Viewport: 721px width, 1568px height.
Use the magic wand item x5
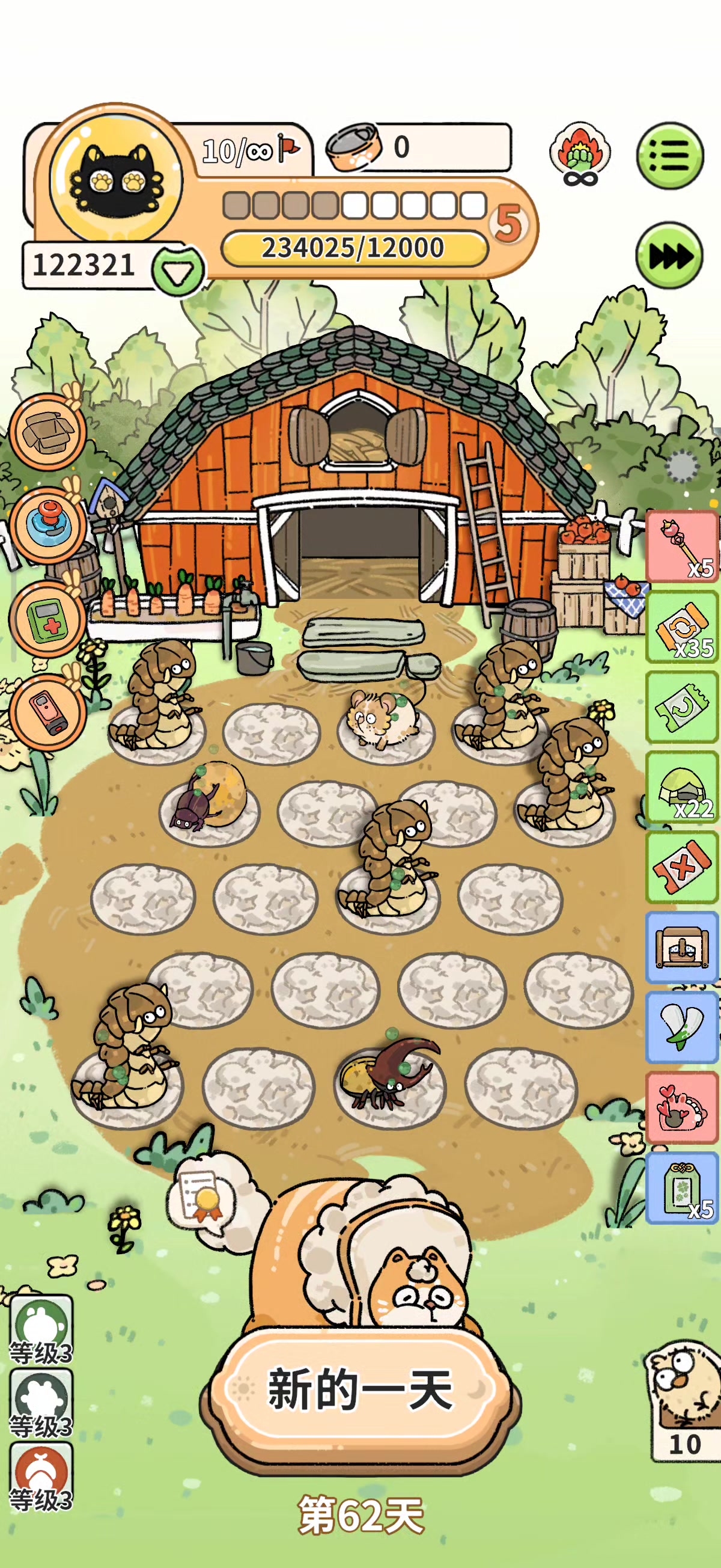682,546
